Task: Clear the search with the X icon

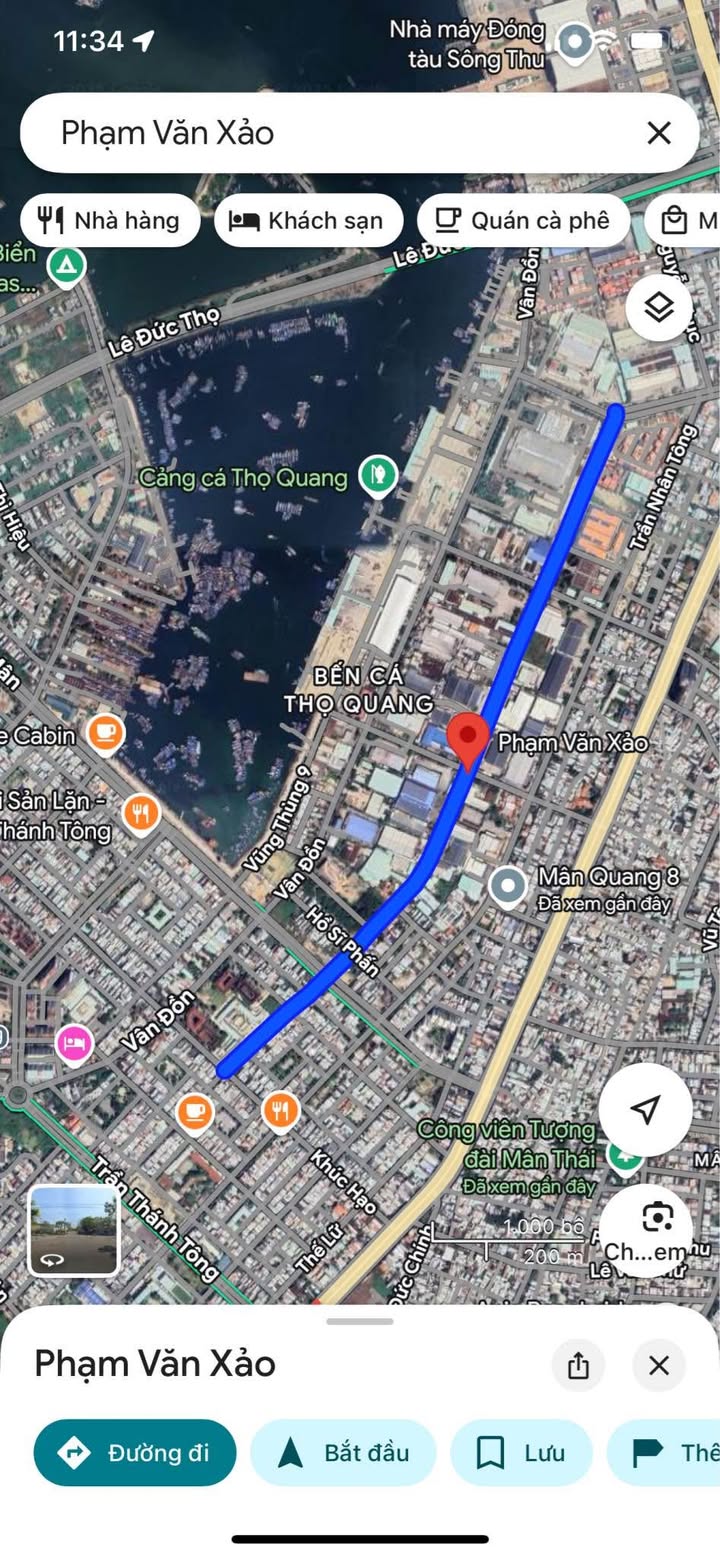Action: click(658, 133)
